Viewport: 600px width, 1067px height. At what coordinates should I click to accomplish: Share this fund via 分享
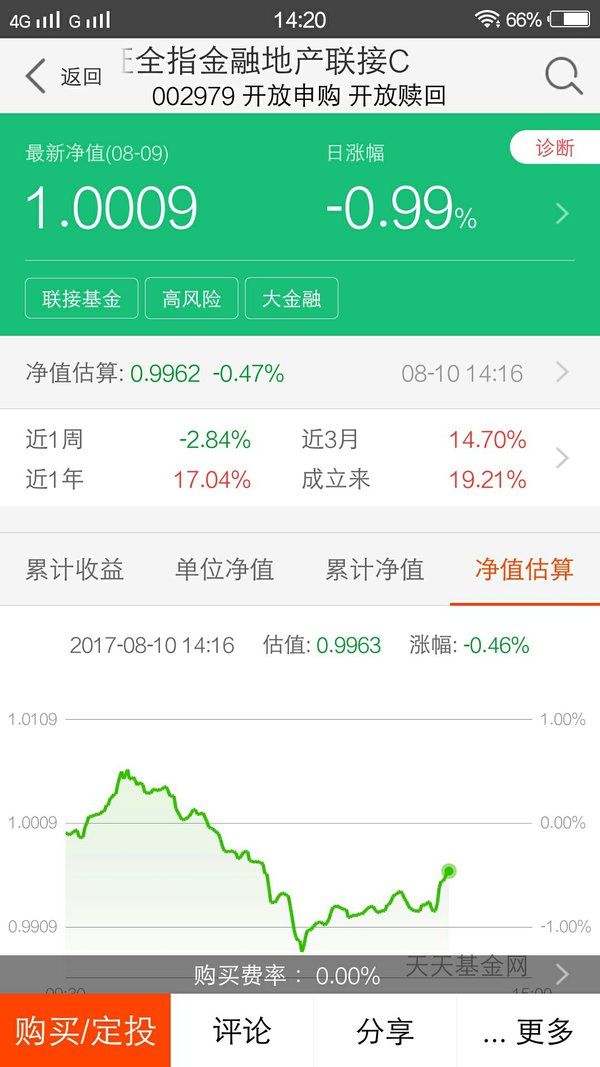(x=385, y=1030)
